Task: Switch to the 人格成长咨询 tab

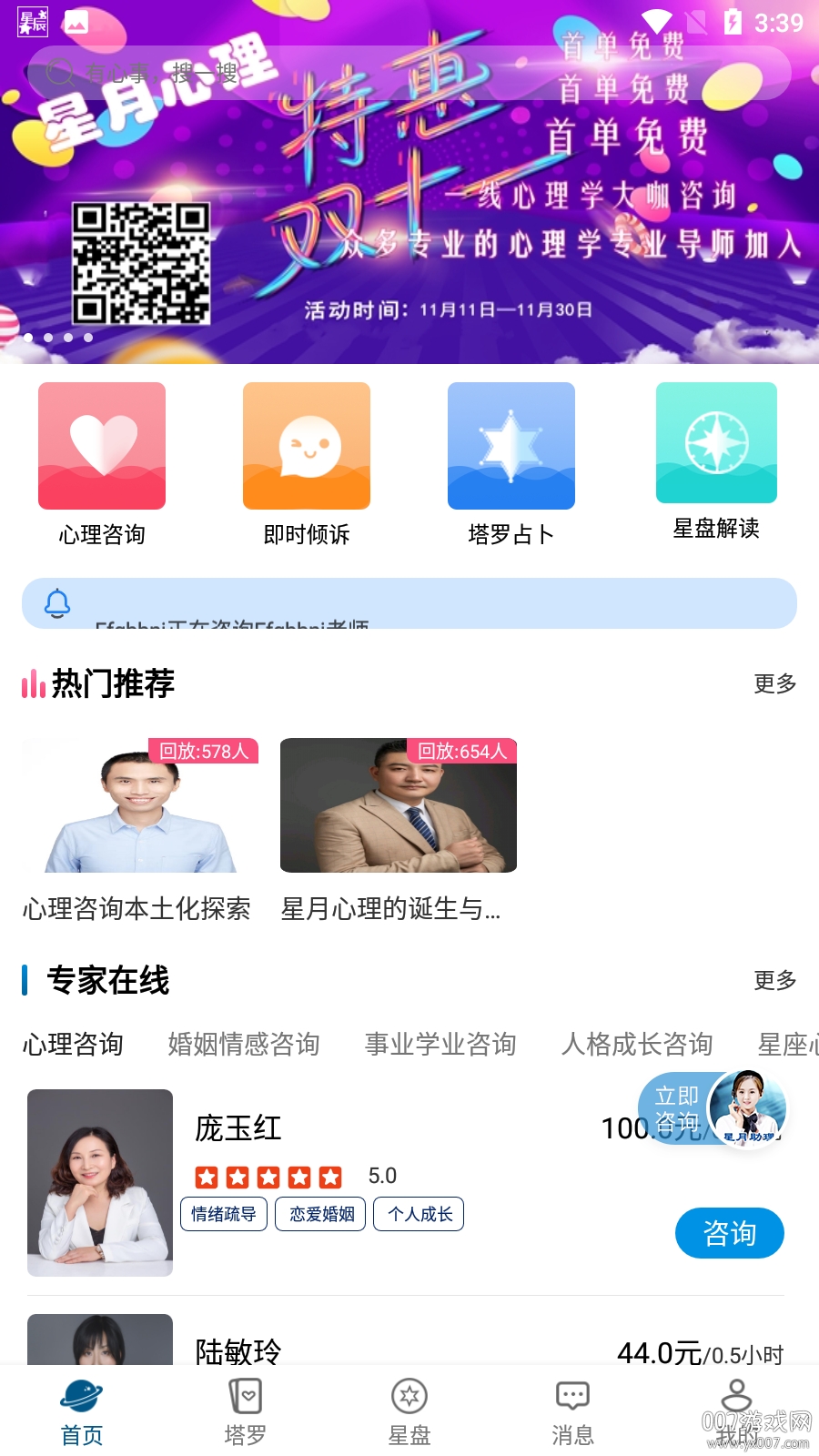Action: tap(637, 1045)
